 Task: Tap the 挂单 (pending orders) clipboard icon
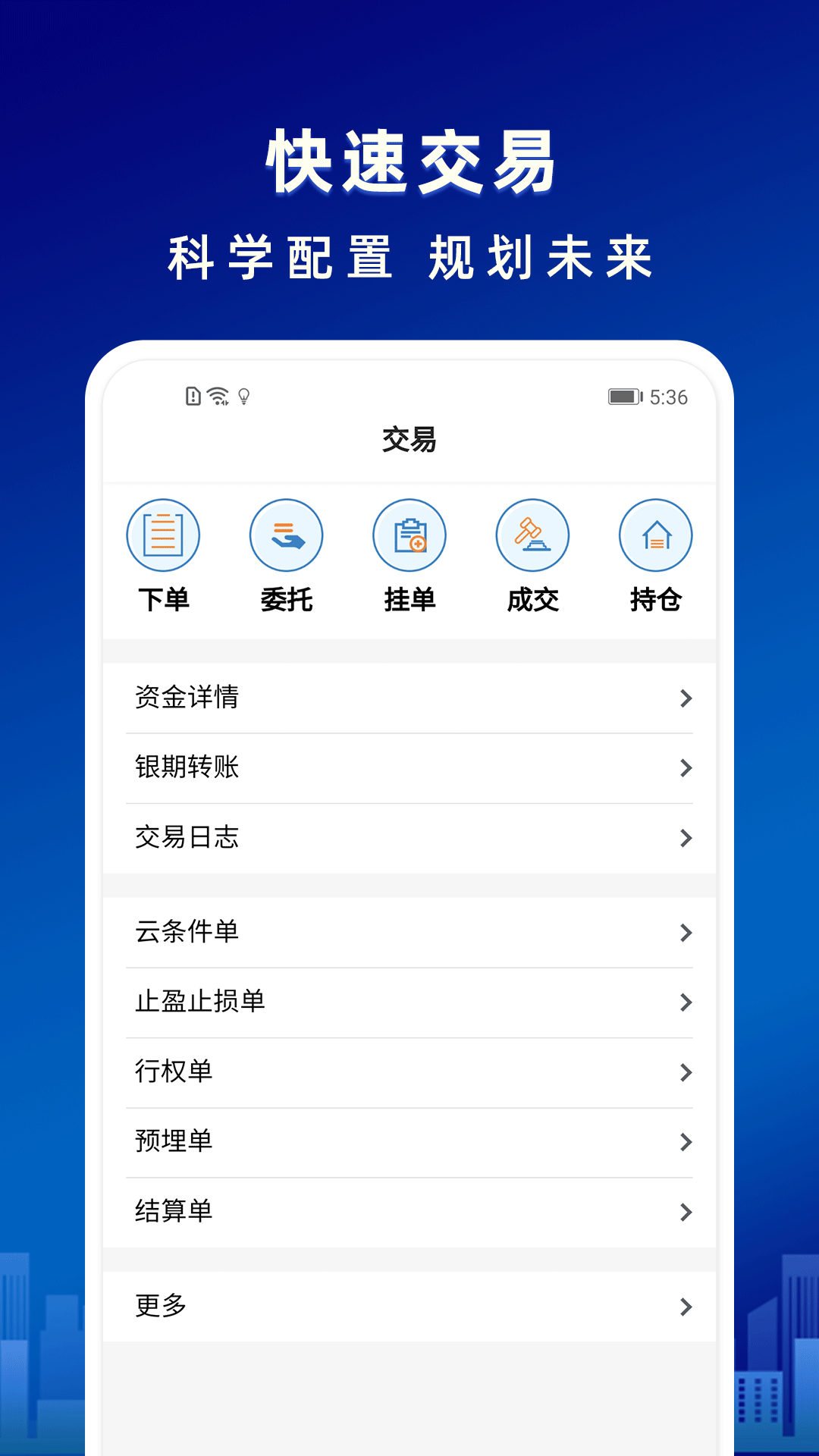(409, 535)
